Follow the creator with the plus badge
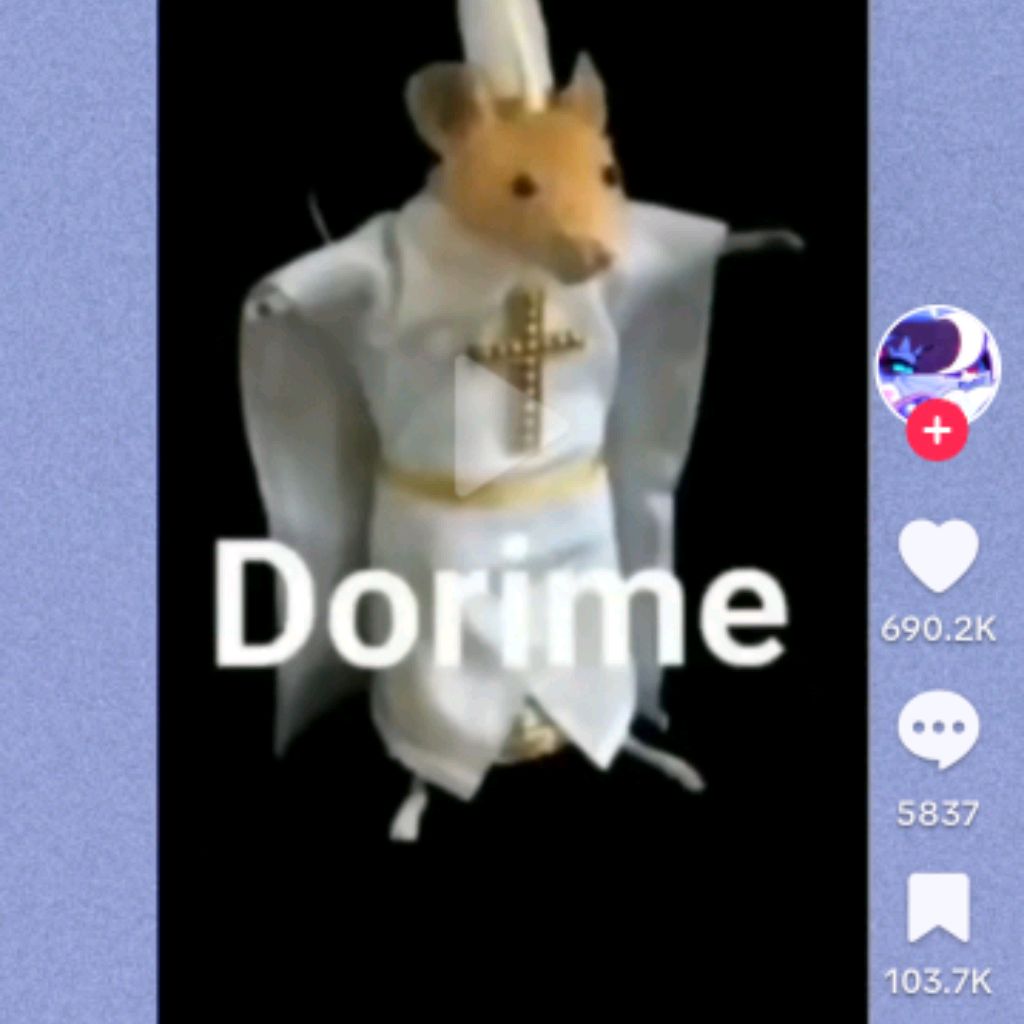 937,431
